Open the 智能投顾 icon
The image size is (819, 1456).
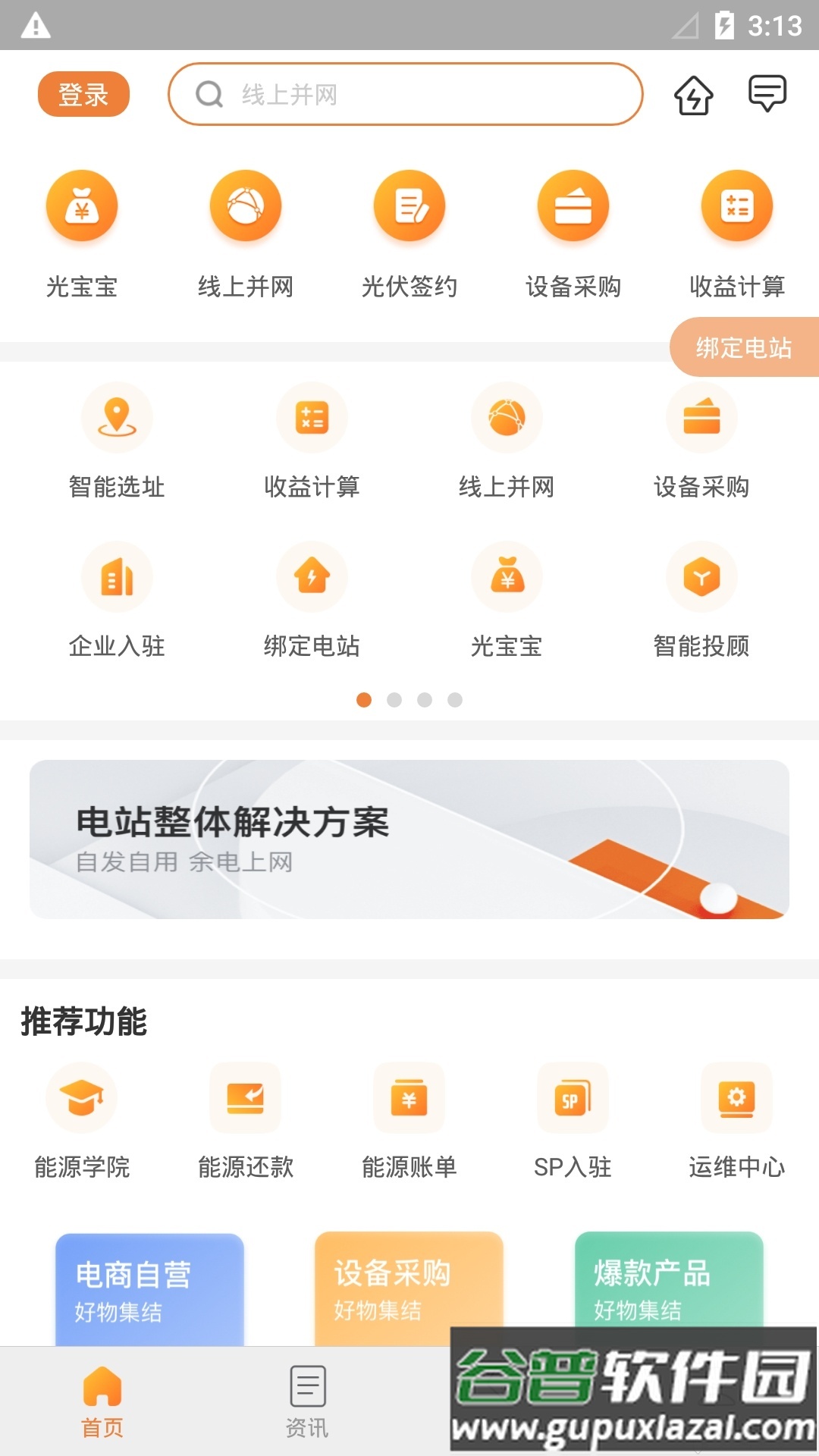[x=701, y=576]
